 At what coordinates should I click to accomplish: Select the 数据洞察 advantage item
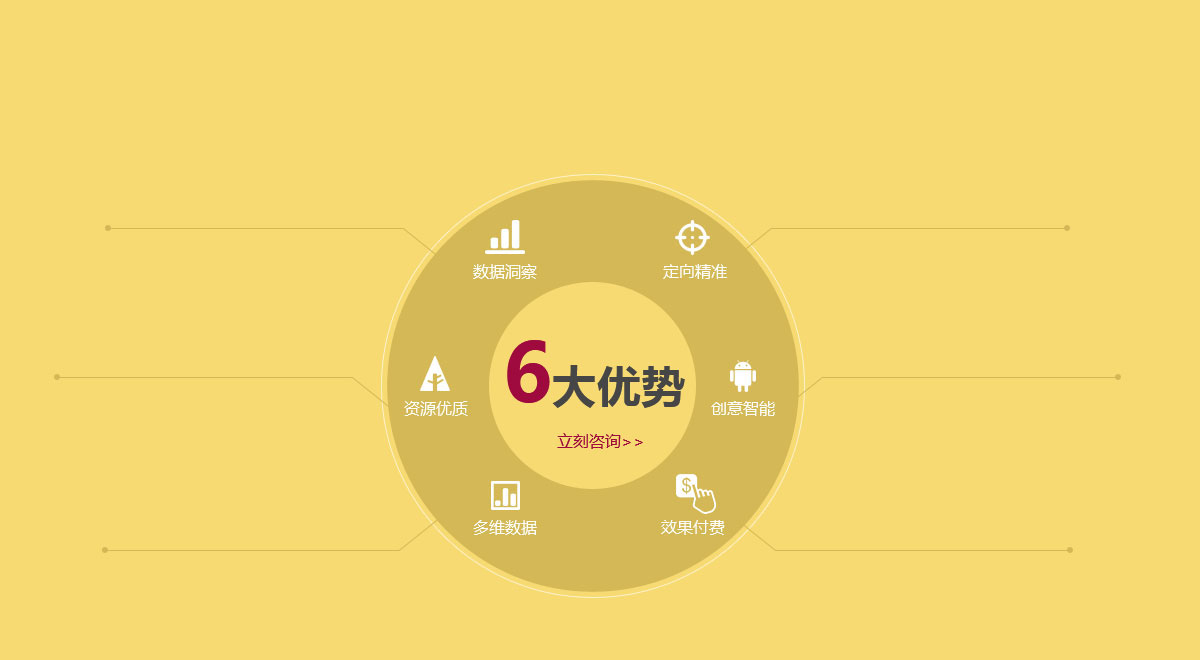click(505, 251)
